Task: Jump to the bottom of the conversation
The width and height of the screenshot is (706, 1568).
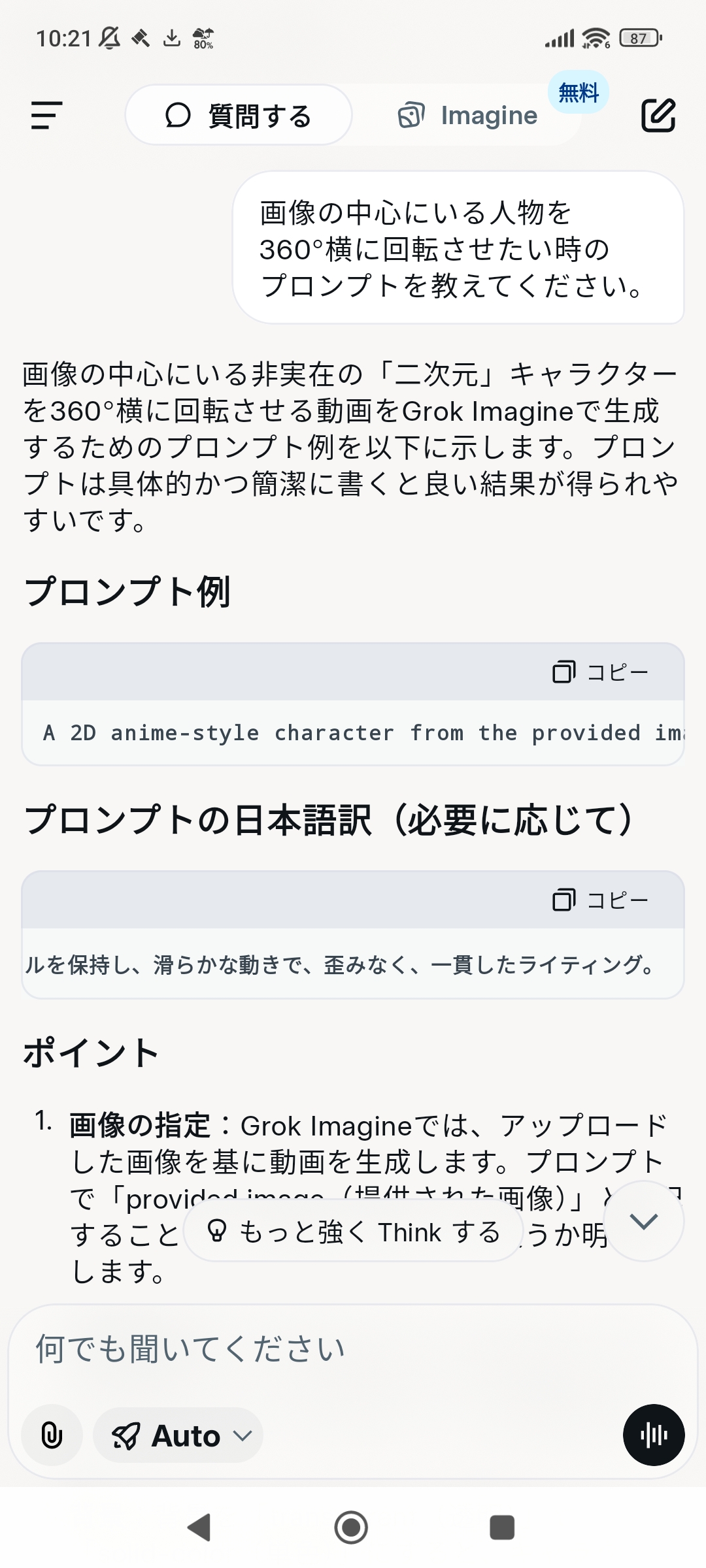Action: (643, 1220)
